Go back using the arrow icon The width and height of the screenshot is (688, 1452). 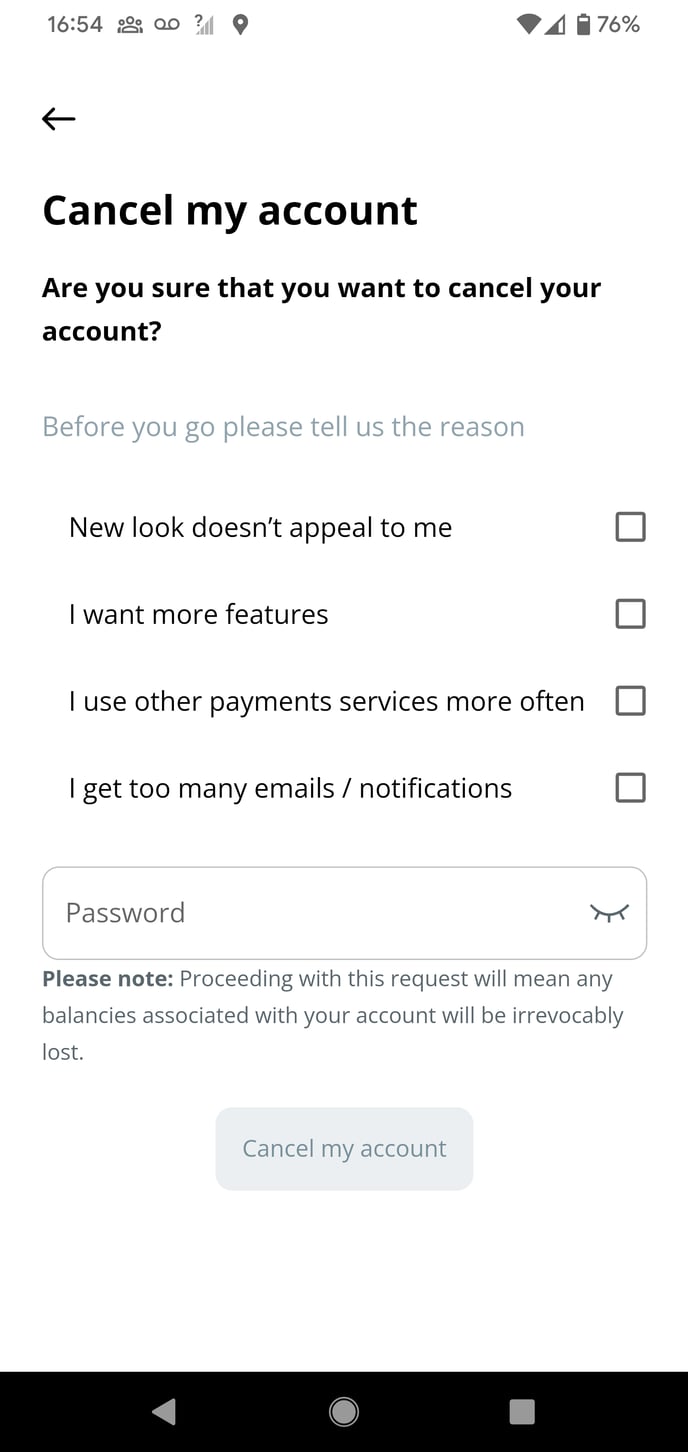click(x=59, y=119)
